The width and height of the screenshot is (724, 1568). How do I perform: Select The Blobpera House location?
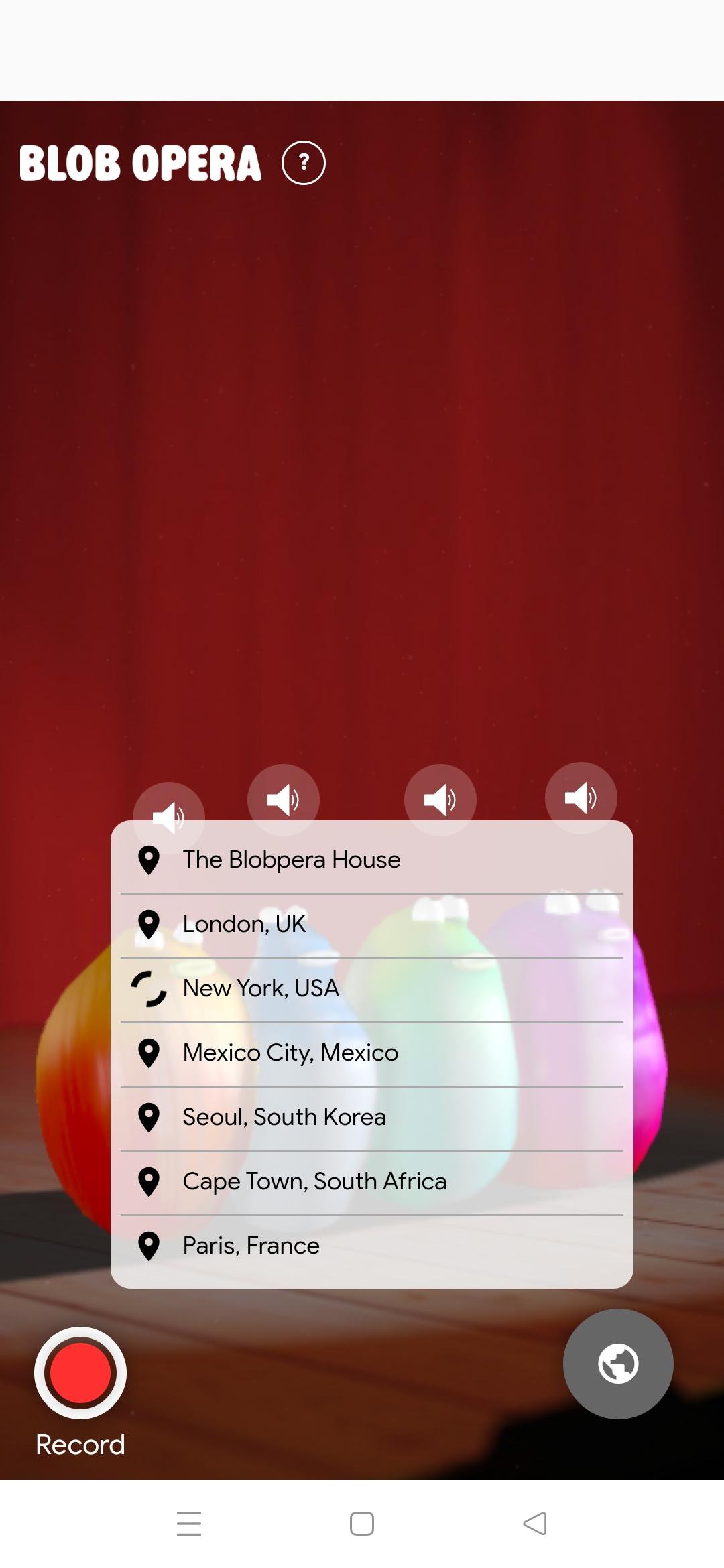tap(292, 860)
